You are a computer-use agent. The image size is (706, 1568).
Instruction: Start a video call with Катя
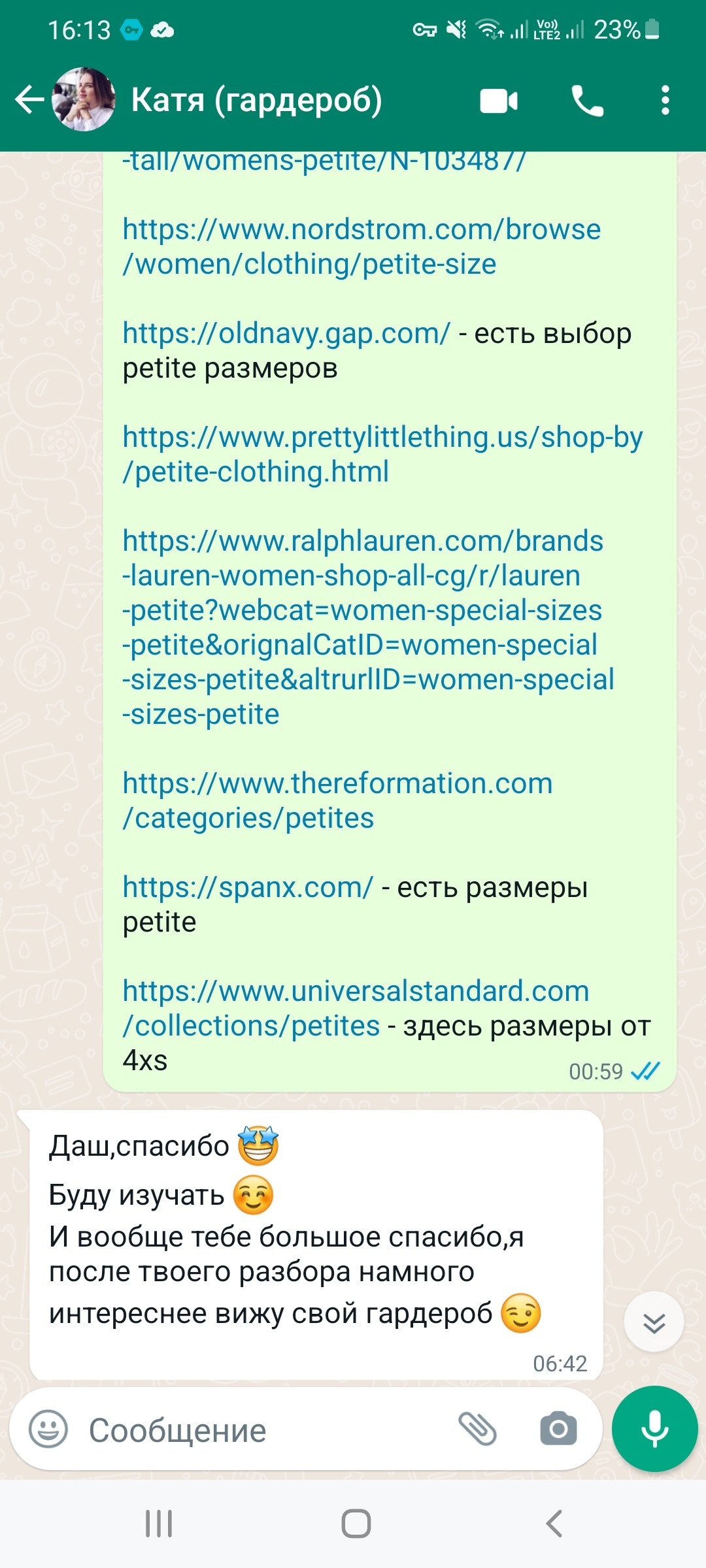[x=498, y=101]
